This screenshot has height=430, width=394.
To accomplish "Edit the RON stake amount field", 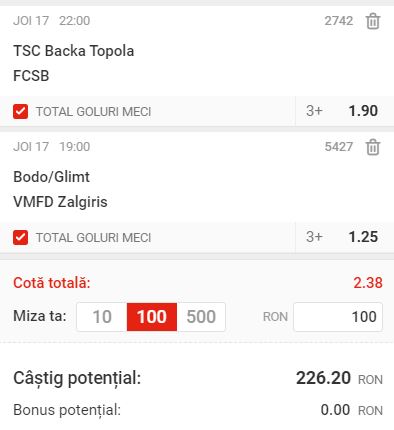I will point(338,317).
